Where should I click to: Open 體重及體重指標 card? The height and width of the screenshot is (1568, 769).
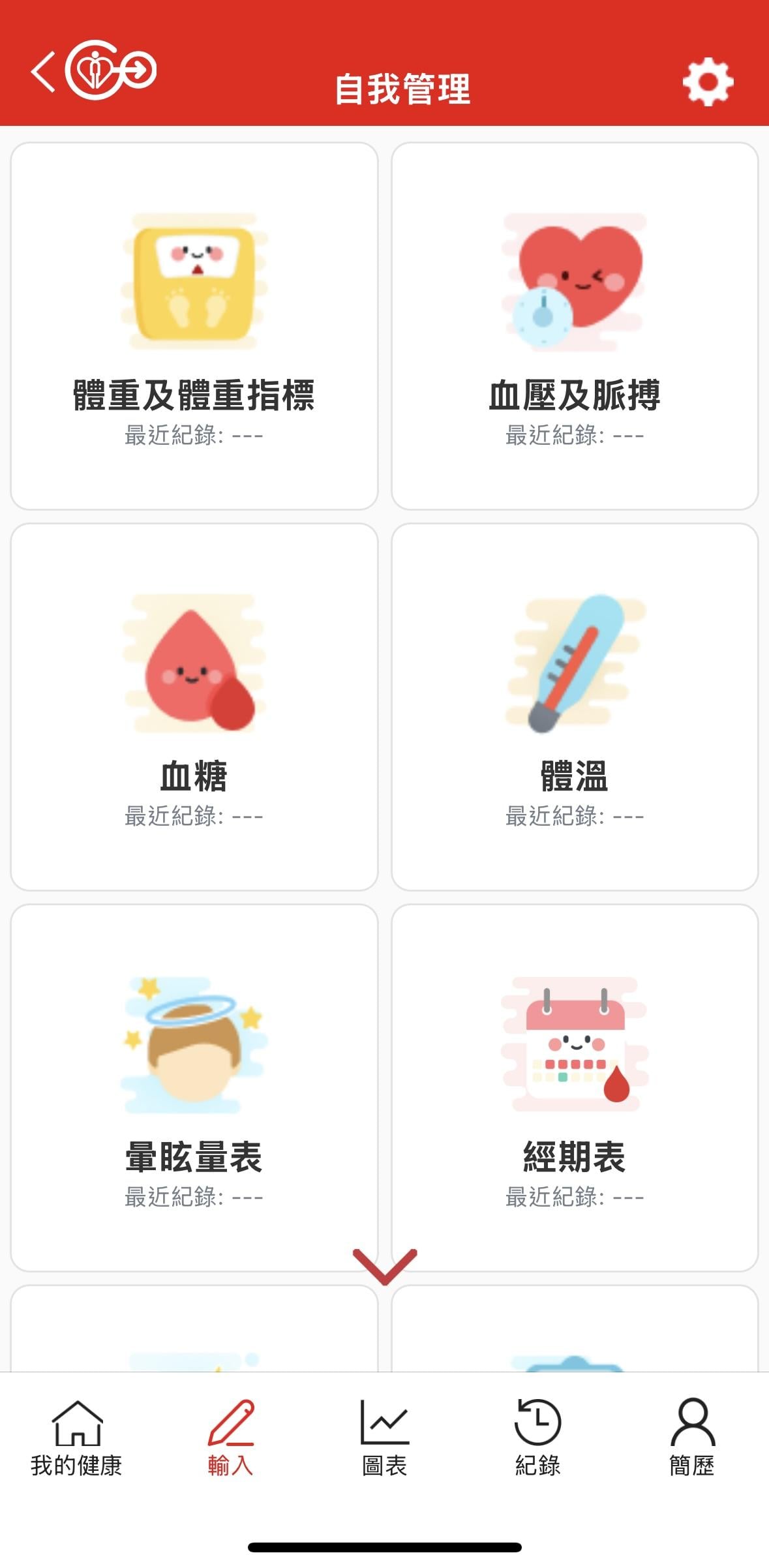(x=194, y=326)
